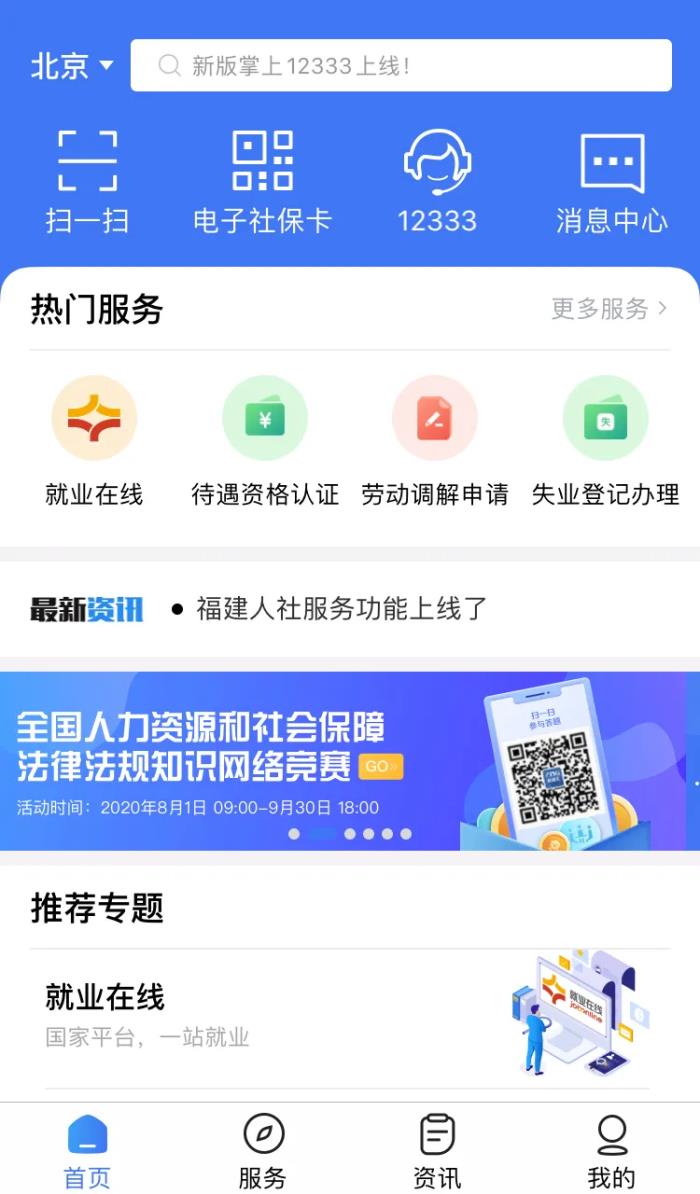Image resolution: width=700 pixels, height=1194 pixels.
Task: Read news 福建人社服务功能上线了
Action: pyautogui.click(x=340, y=608)
